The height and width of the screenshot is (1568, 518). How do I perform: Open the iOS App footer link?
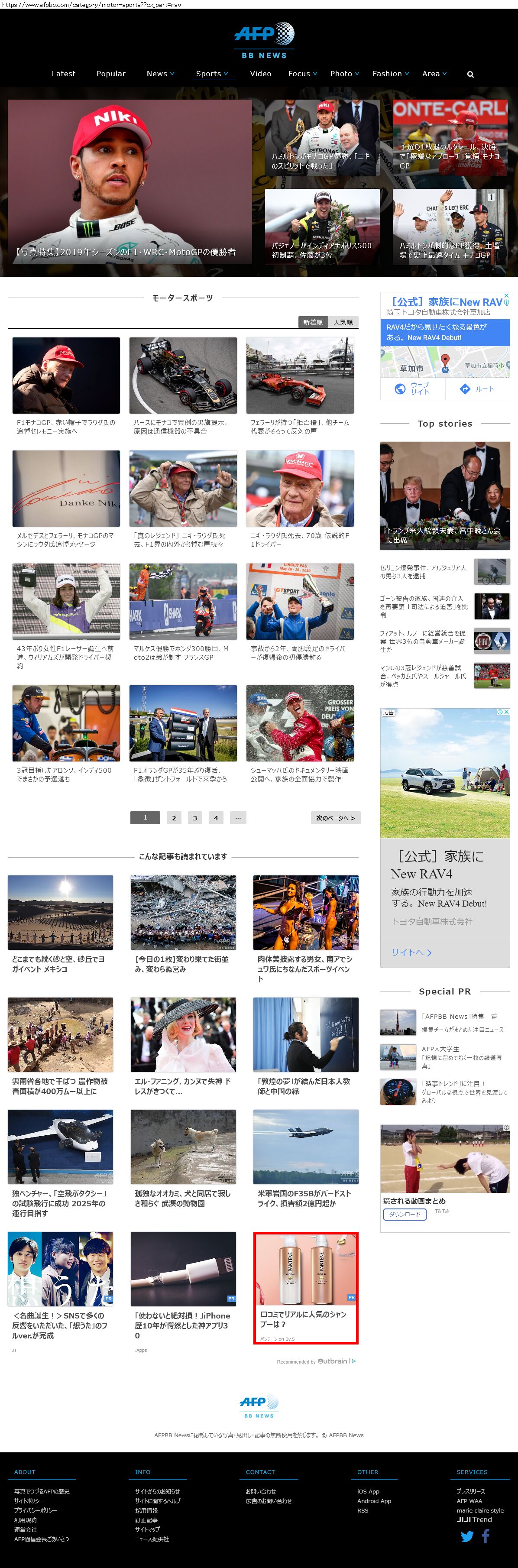coord(368,1491)
